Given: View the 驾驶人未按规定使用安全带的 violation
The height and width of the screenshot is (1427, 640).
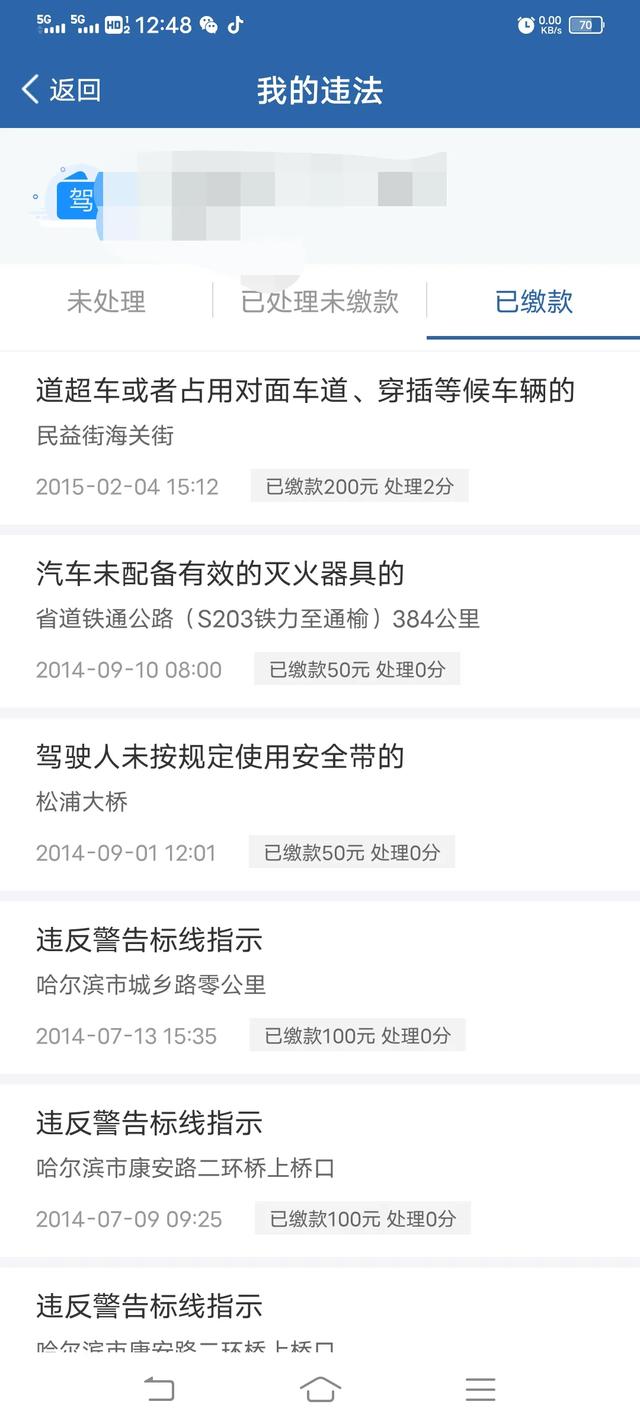Looking at the screenshot, I should coord(320,804).
